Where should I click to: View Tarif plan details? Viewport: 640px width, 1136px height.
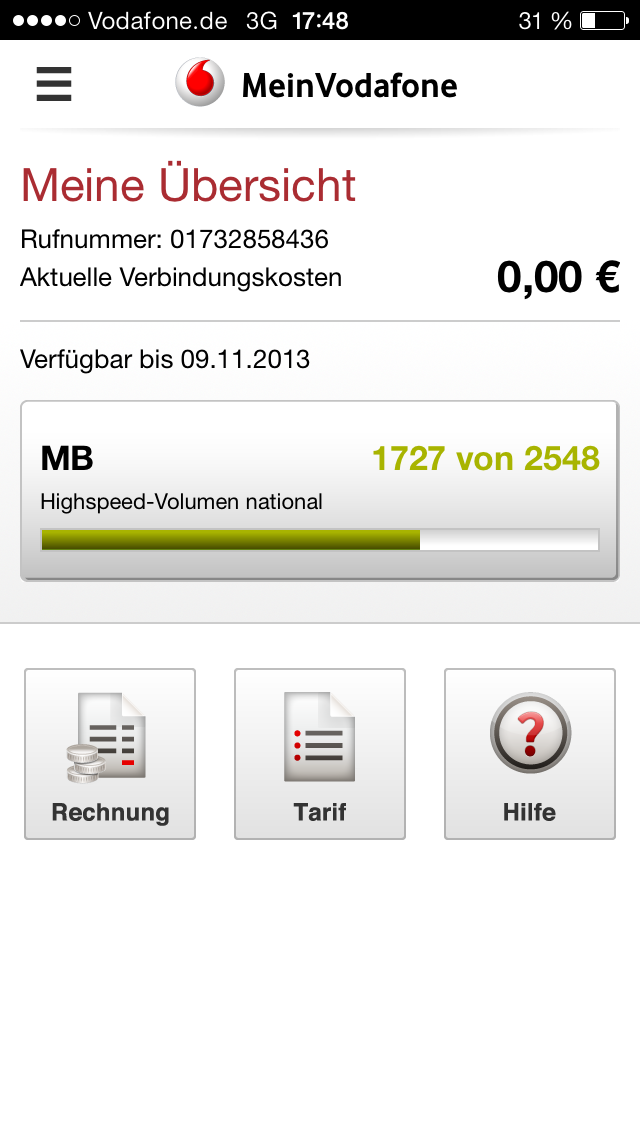(x=320, y=754)
